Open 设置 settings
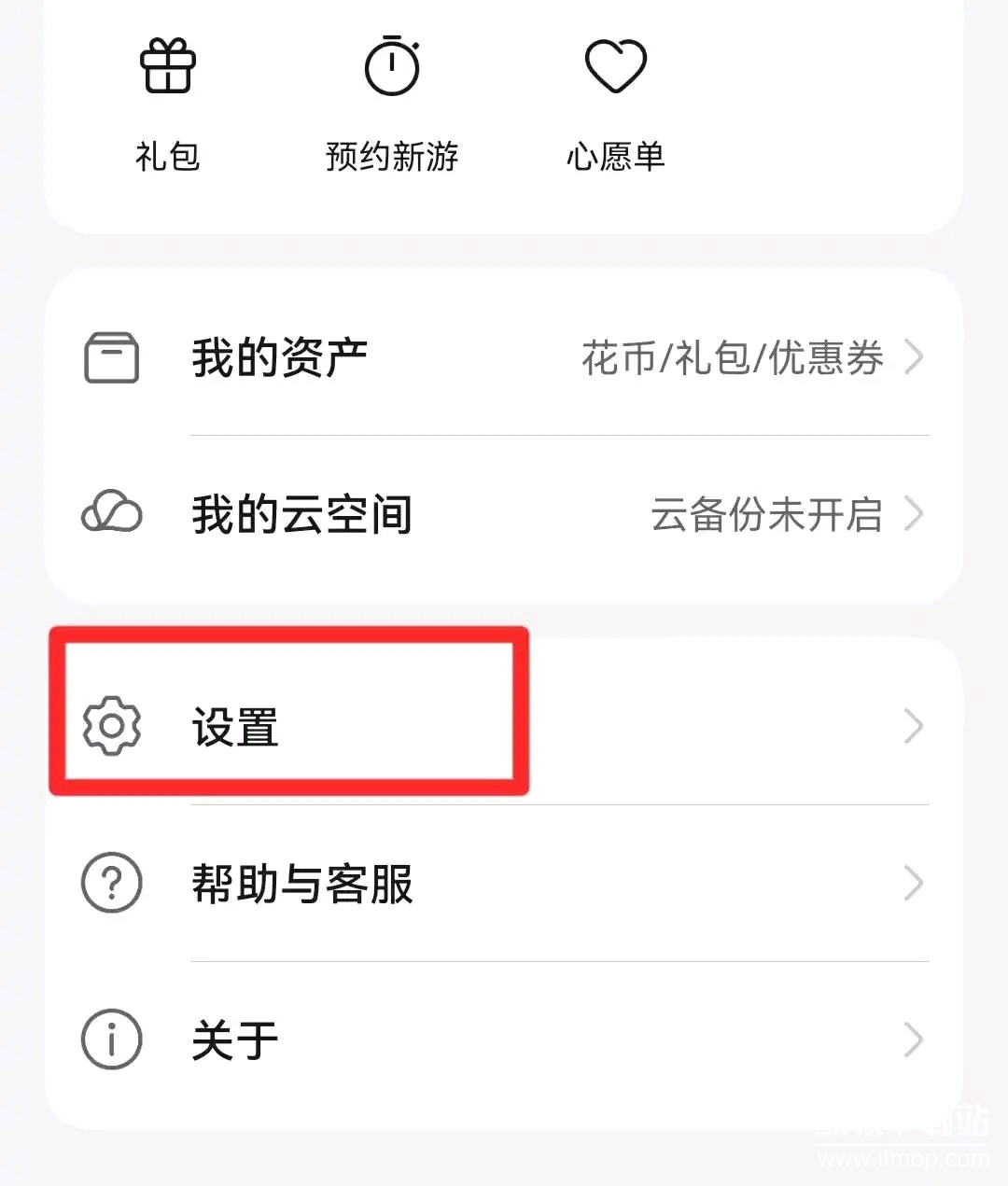The height and width of the screenshot is (1186, 1008). tap(504, 727)
